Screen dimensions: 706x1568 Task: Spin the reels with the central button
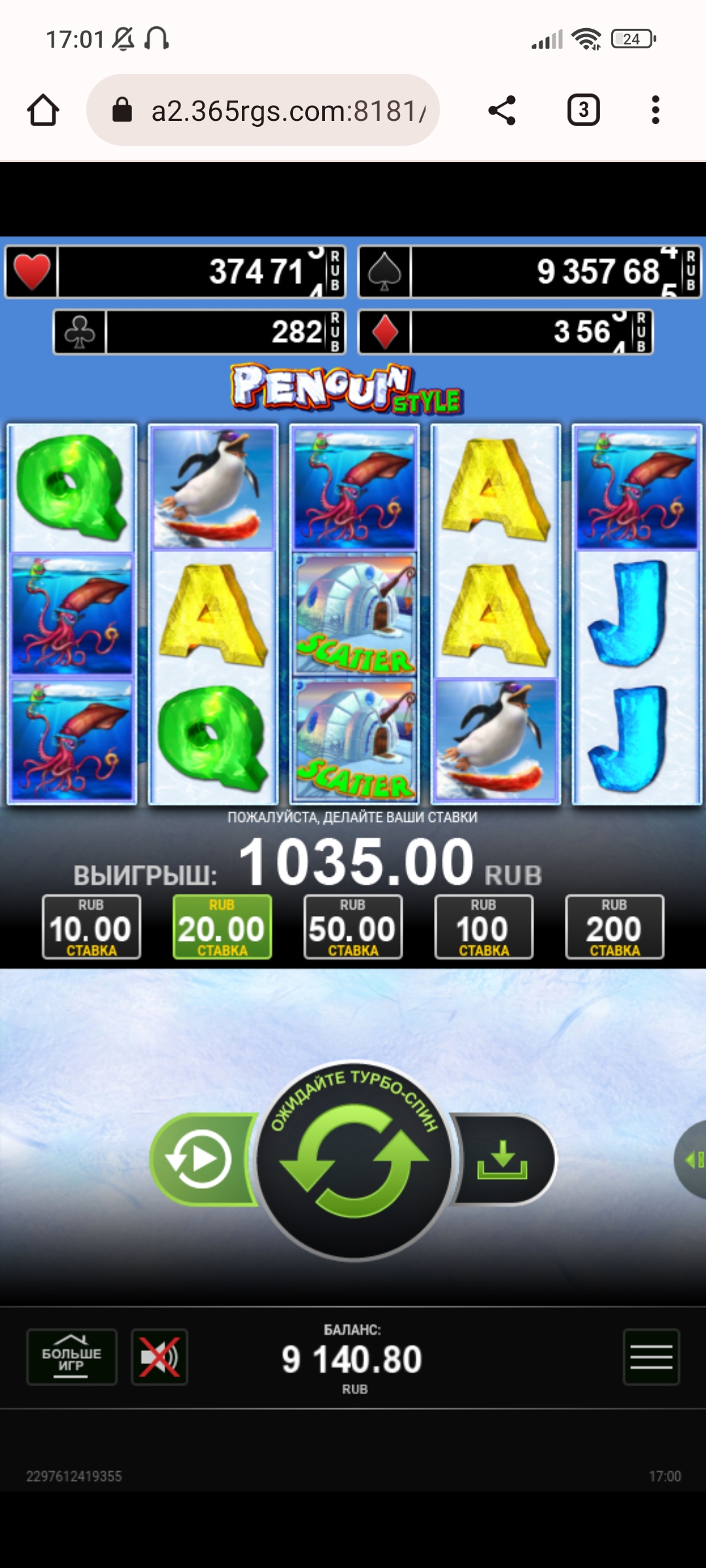point(354,1160)
